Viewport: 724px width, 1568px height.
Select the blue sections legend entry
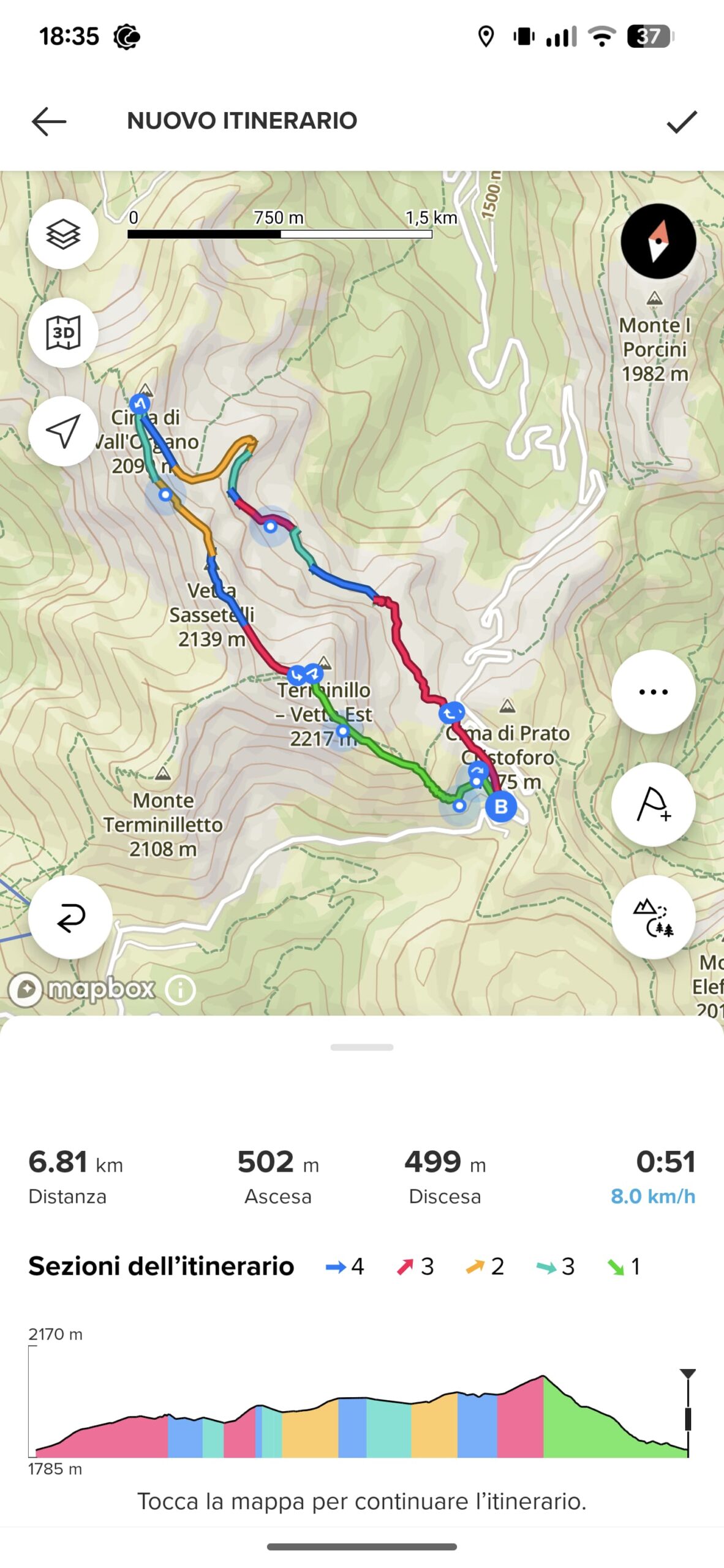(x=345, y=1266)
